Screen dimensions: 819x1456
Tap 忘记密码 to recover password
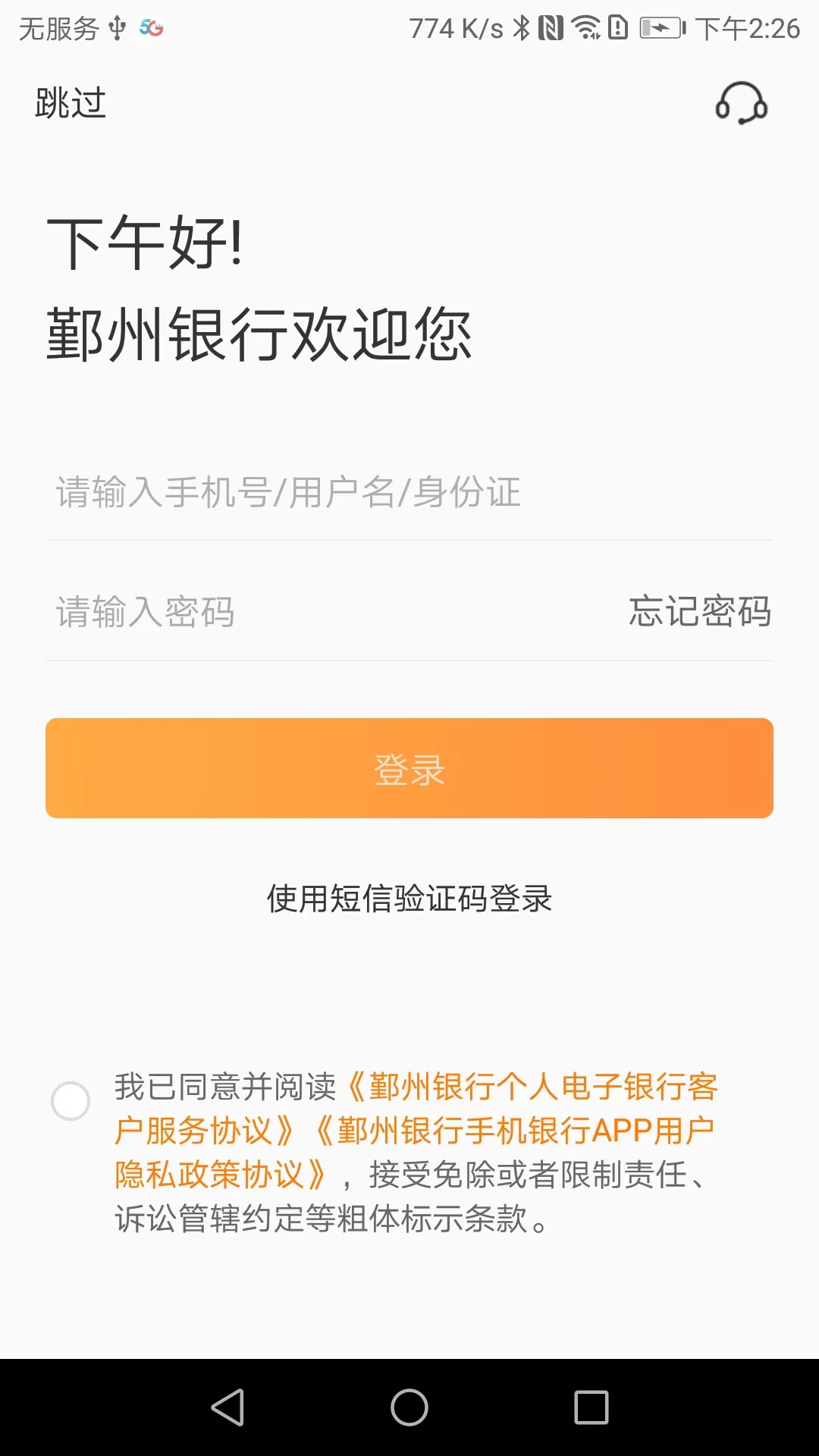[x=698, y=613]
